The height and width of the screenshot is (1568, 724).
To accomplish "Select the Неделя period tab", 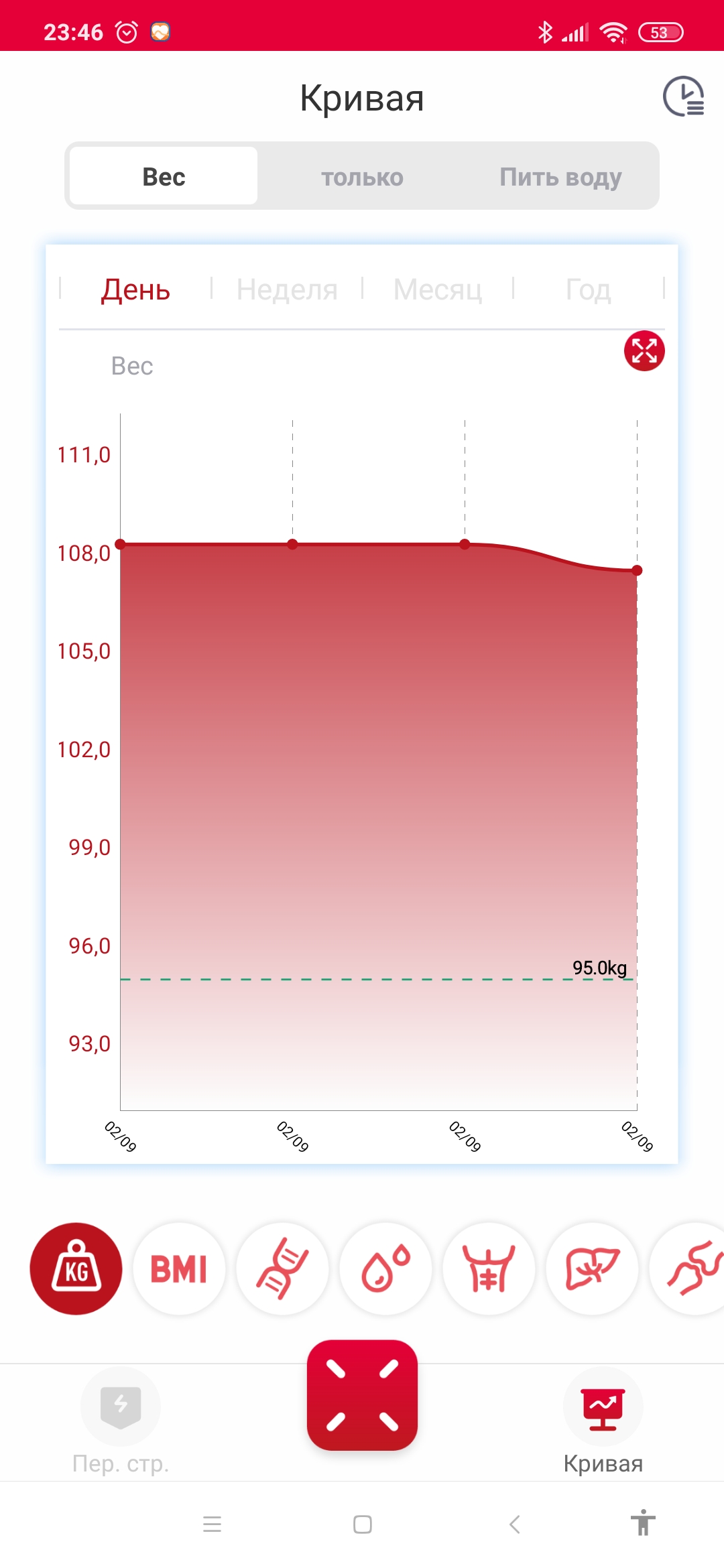I will point(287,289).
